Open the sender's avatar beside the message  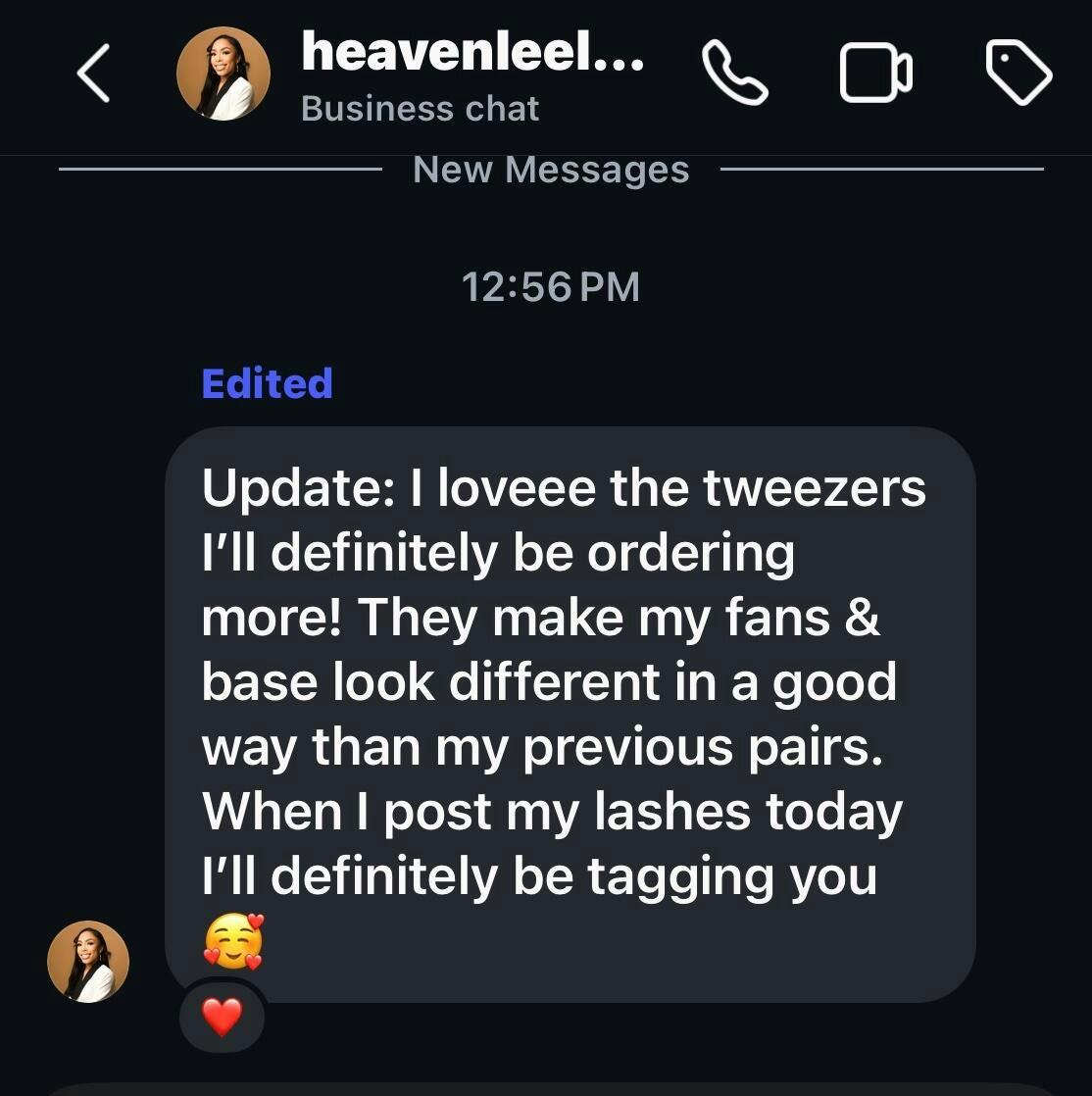[88, 962]
